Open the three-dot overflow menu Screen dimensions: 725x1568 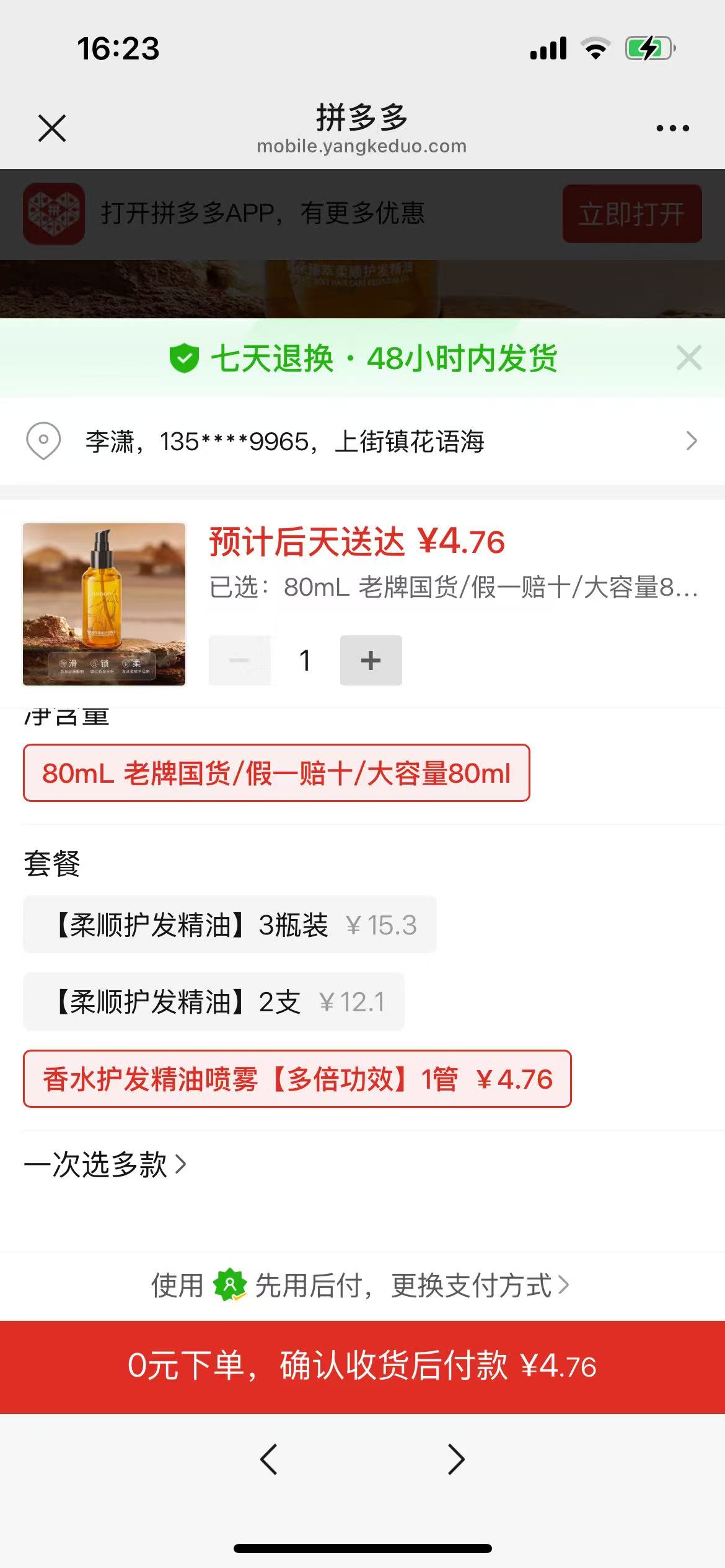pyautogui.click(x=672, y=128)
